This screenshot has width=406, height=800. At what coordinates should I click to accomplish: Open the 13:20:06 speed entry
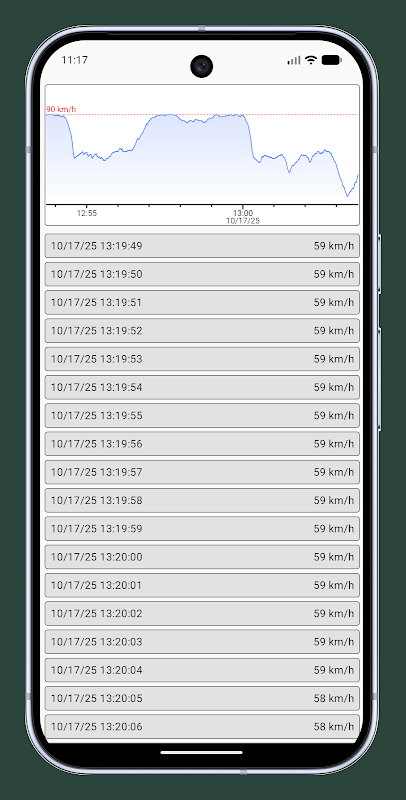click(x=202, y=727)
